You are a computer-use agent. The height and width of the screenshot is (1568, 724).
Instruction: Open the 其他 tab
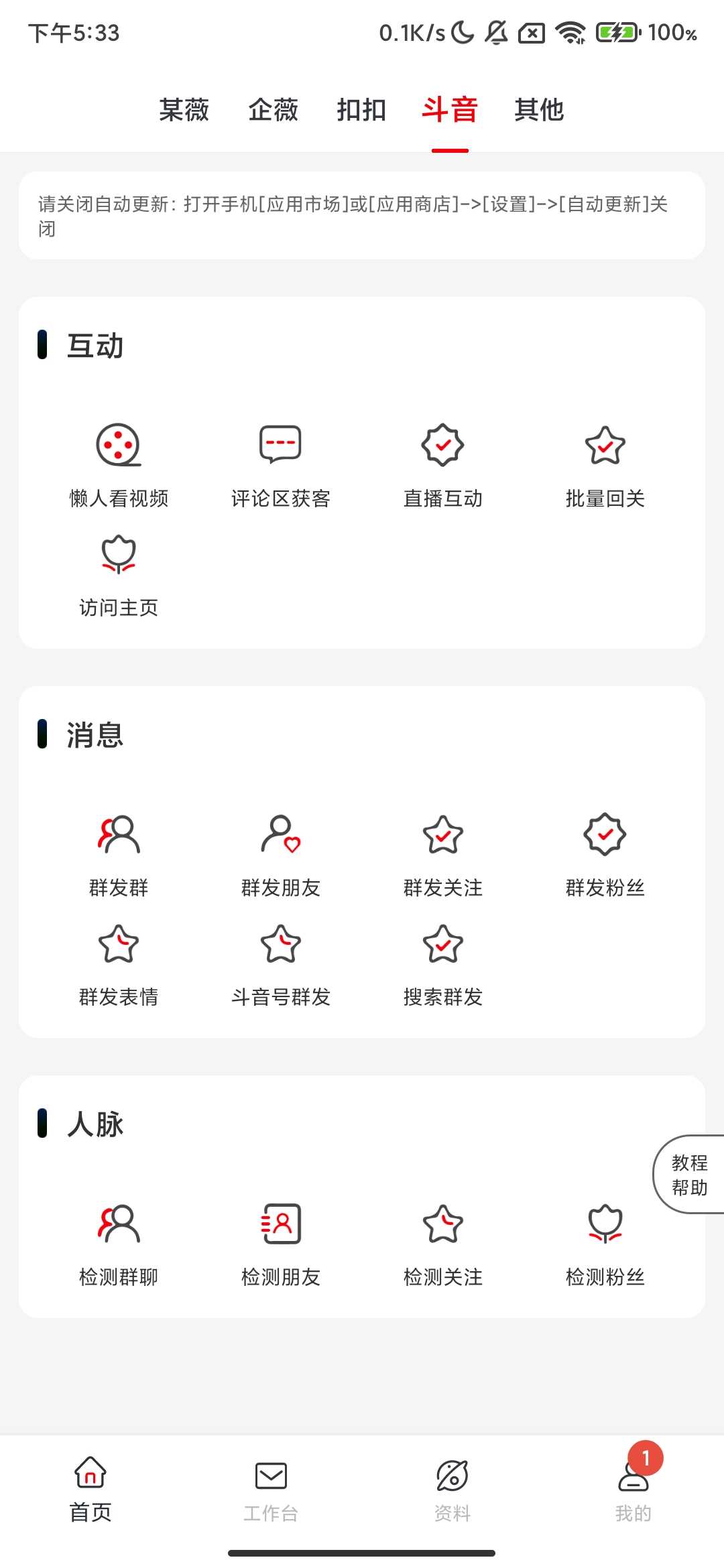[539, 110]
